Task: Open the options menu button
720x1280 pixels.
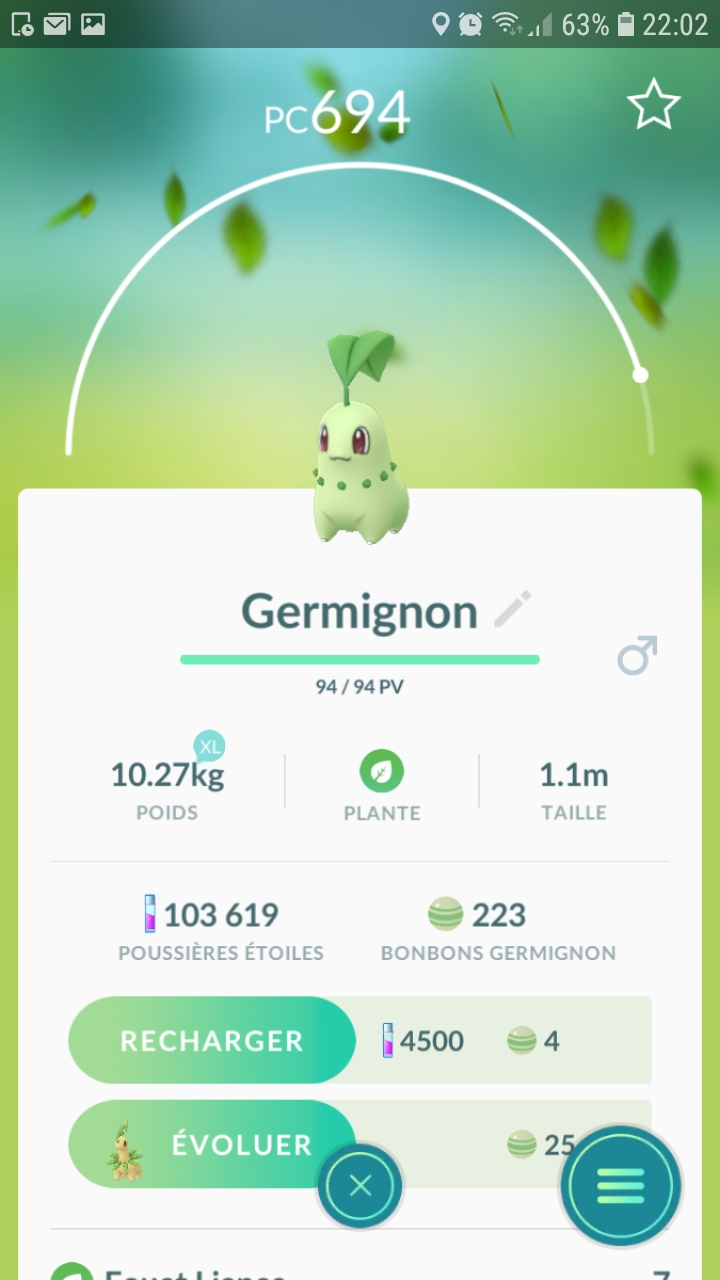Action: point(620,1186)
